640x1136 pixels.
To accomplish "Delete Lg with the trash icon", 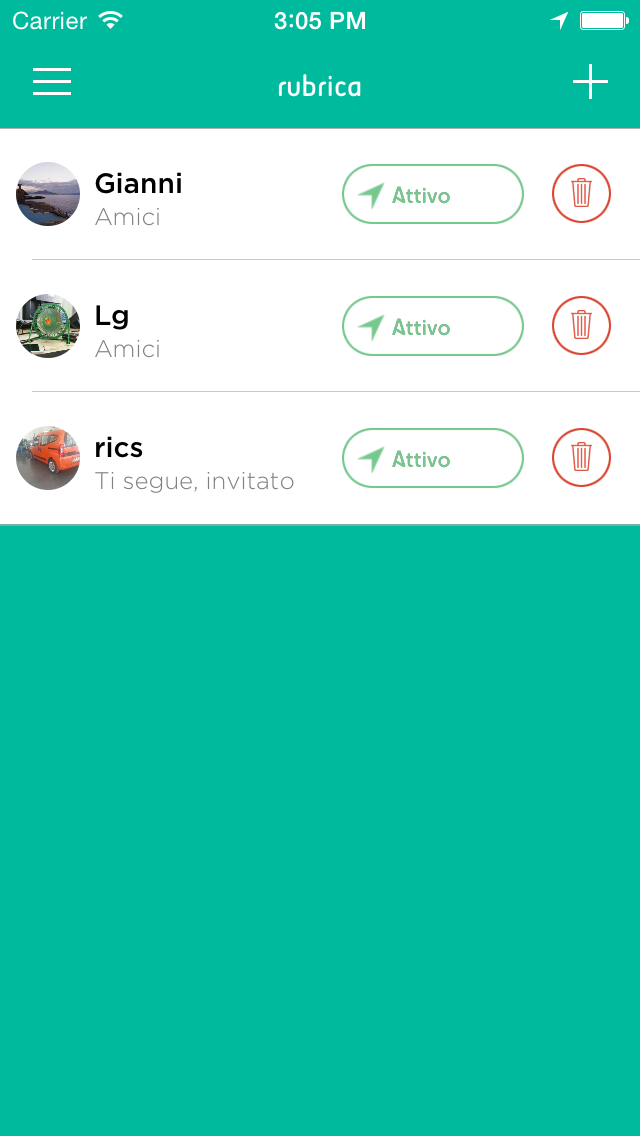I will point(581,326).
